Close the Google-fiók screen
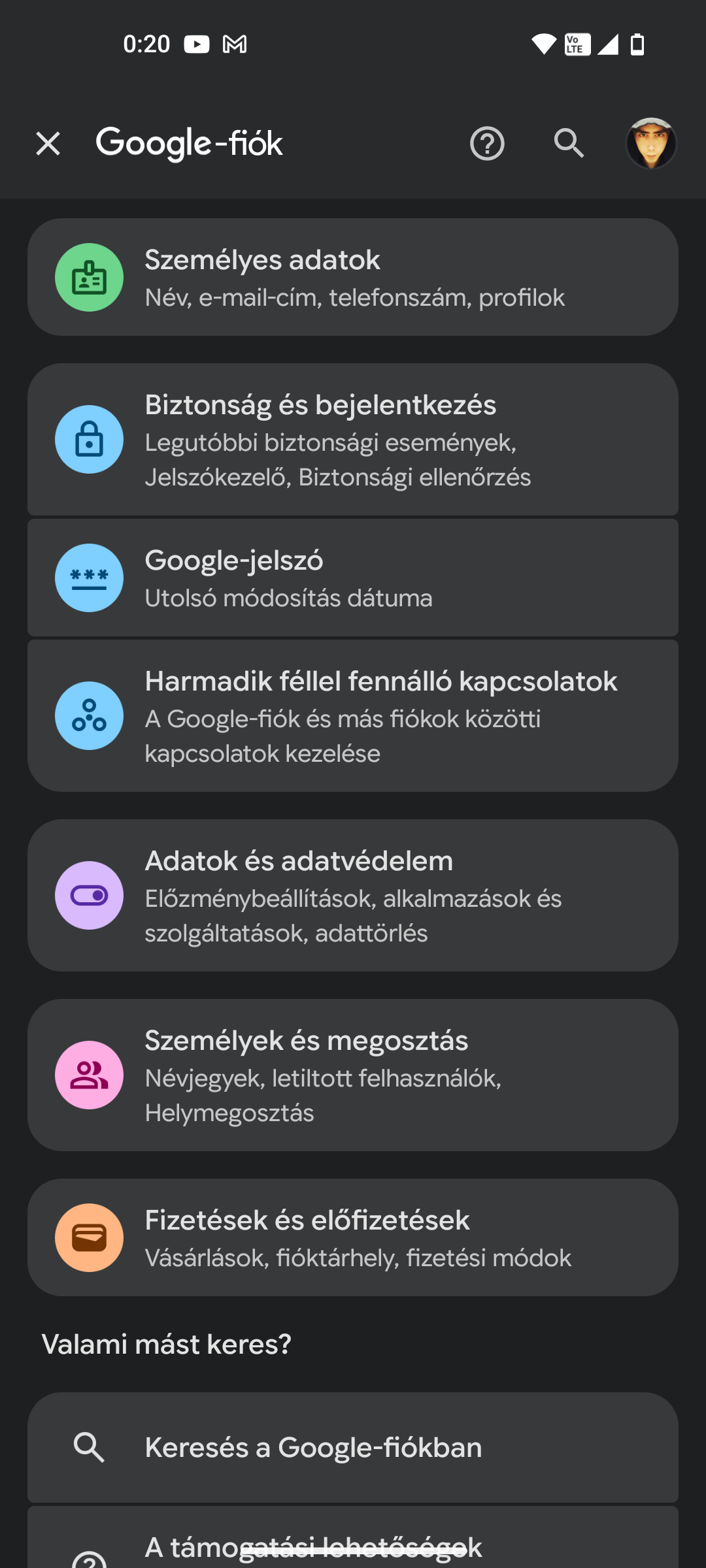 click(48, 144)
